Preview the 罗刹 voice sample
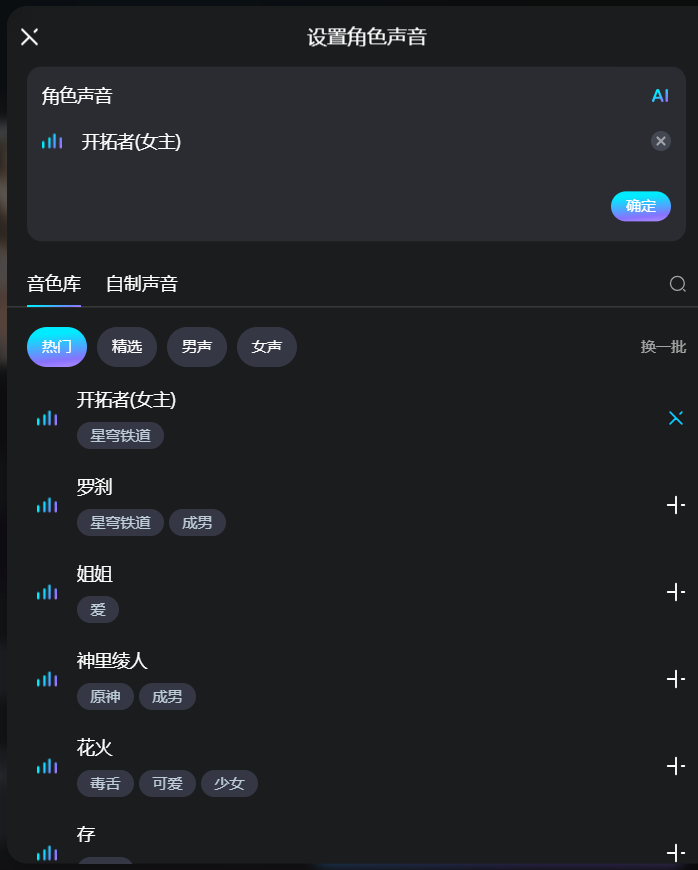 click(x=47, y=506)
